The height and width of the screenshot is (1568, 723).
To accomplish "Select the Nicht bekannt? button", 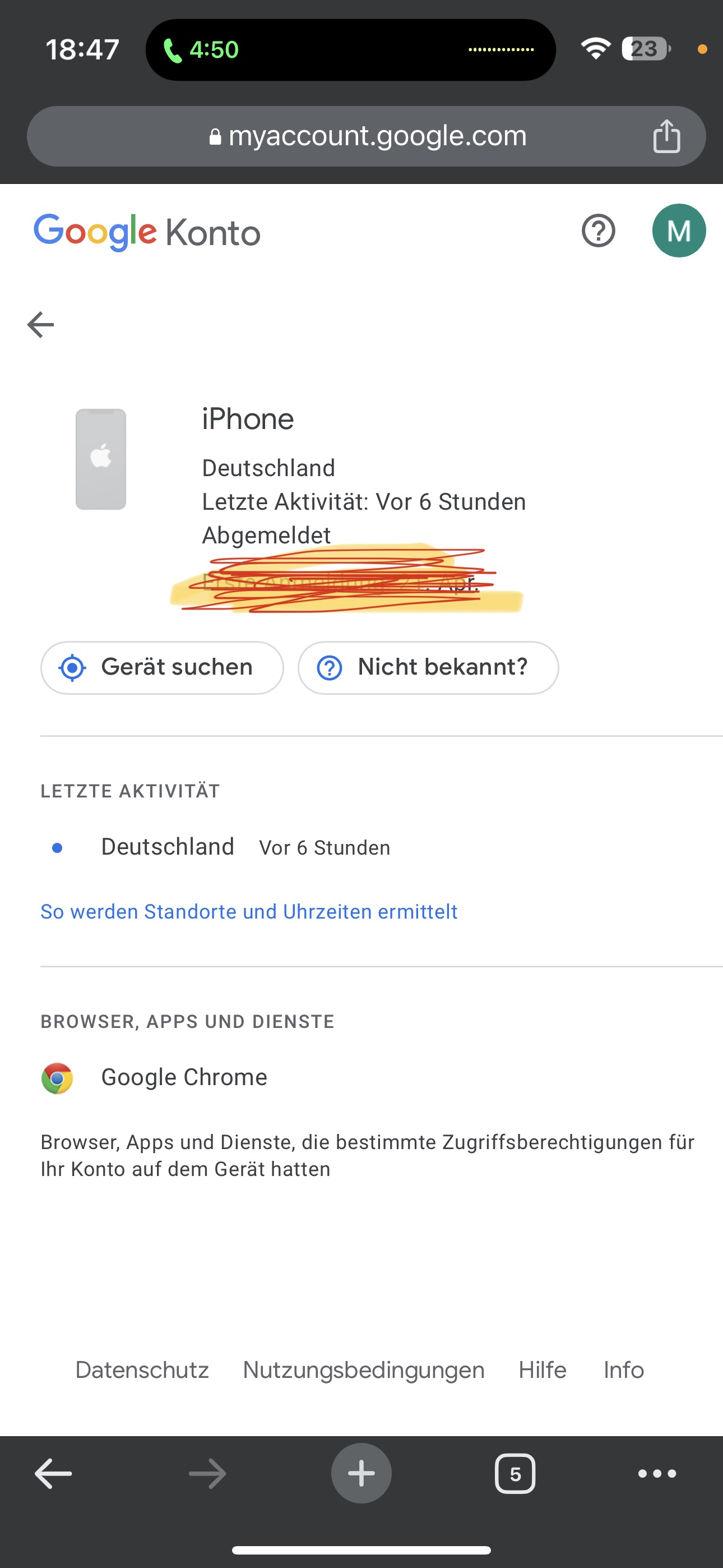I will pyautogui.click(x=428, y=668).
